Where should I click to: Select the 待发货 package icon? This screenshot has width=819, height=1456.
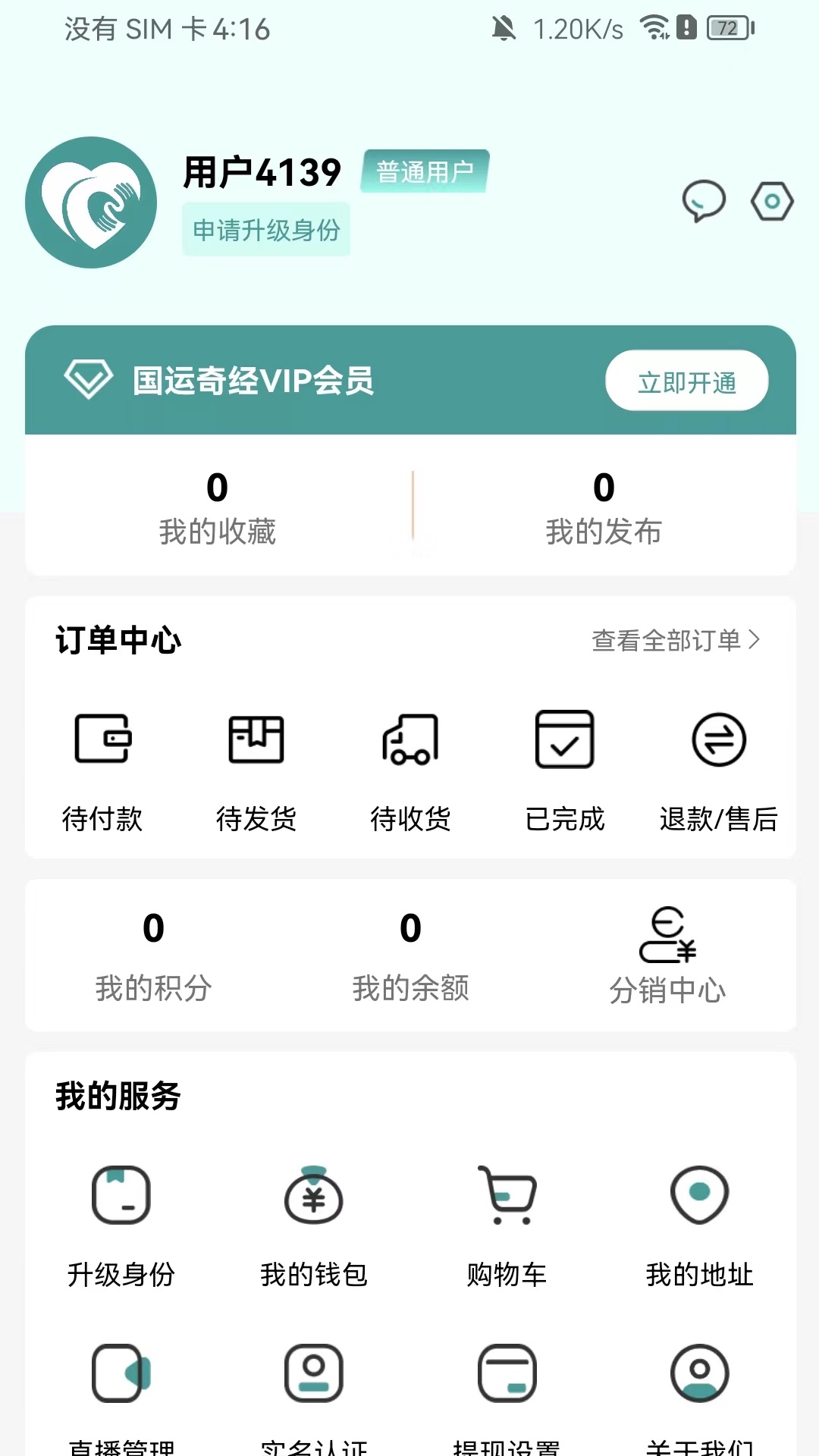pos(257,742)
